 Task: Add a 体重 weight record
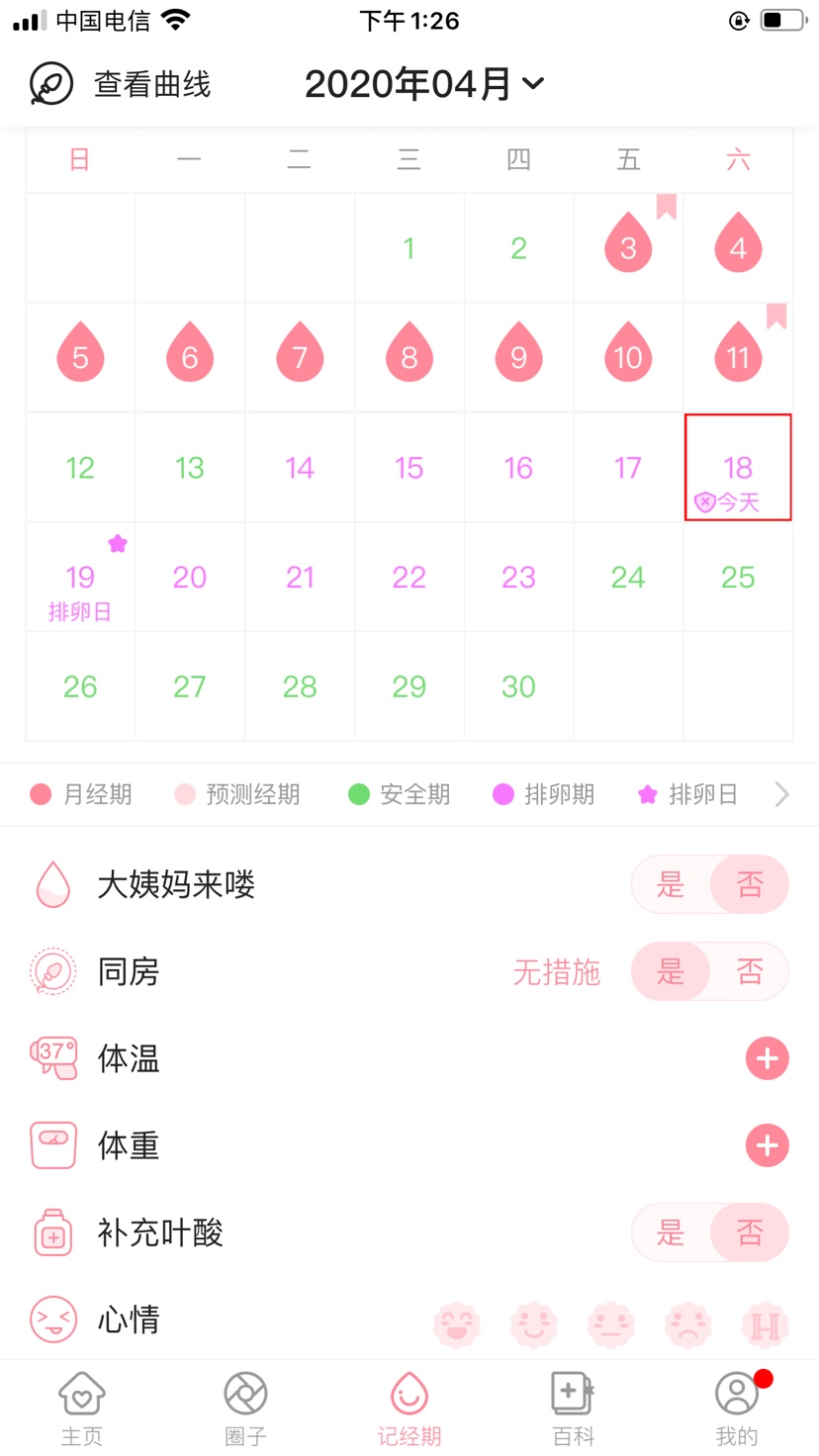(767, 1145)
